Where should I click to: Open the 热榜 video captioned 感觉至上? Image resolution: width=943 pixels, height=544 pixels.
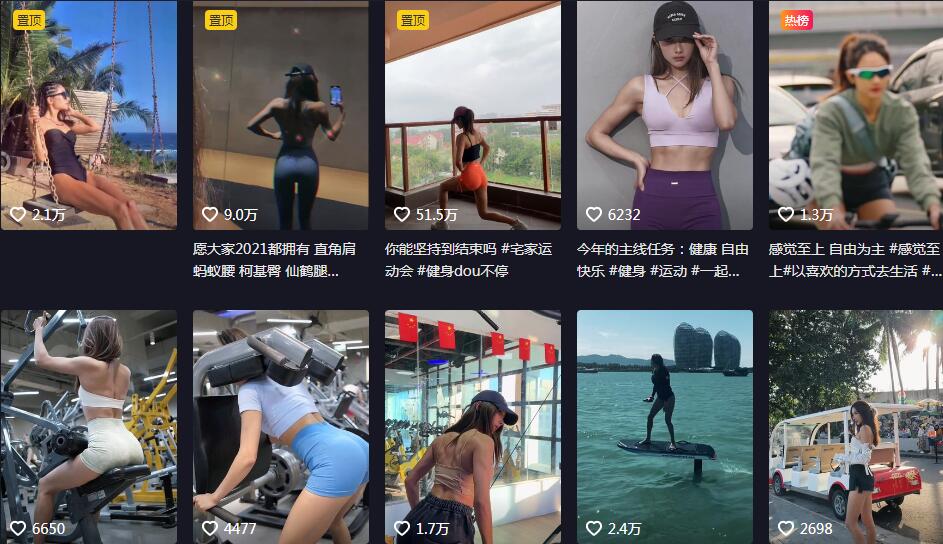[855, 115]
